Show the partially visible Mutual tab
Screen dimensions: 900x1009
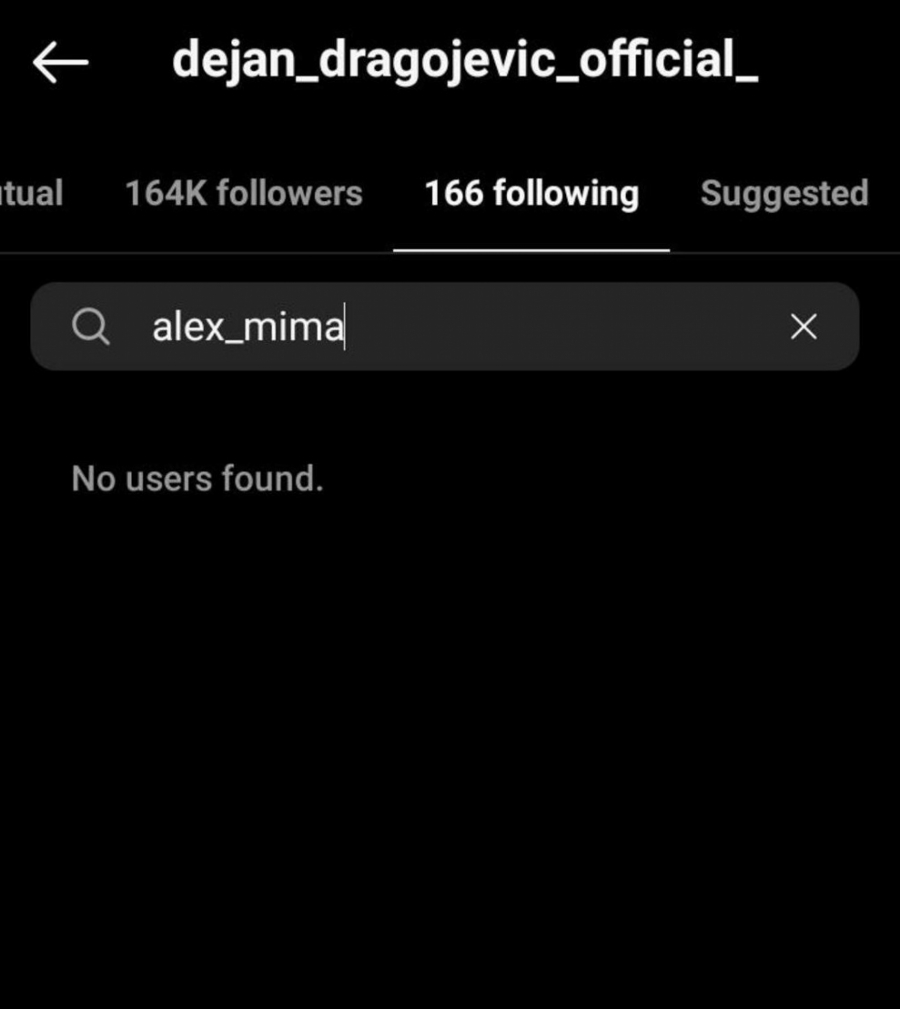(31, 193)
